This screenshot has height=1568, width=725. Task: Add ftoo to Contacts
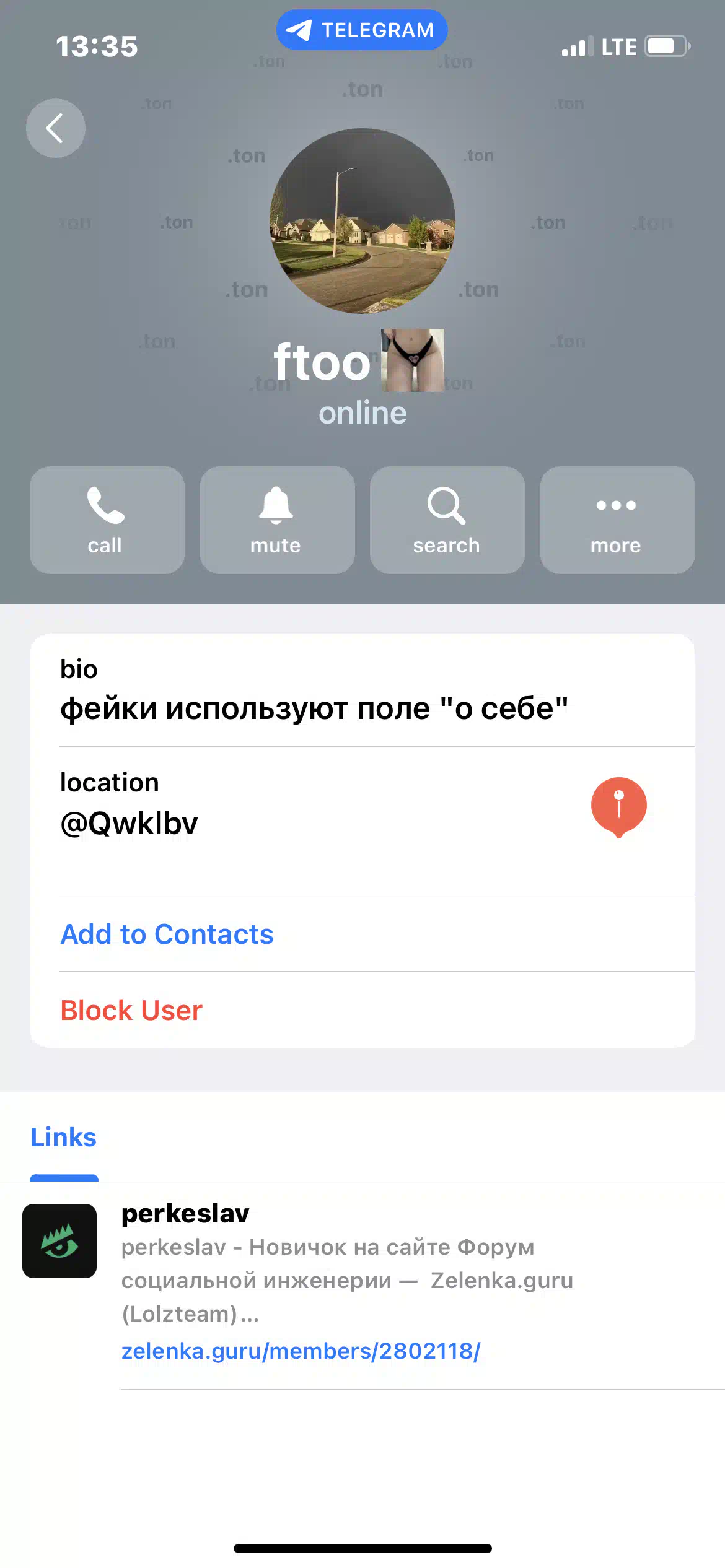[167, 934]
